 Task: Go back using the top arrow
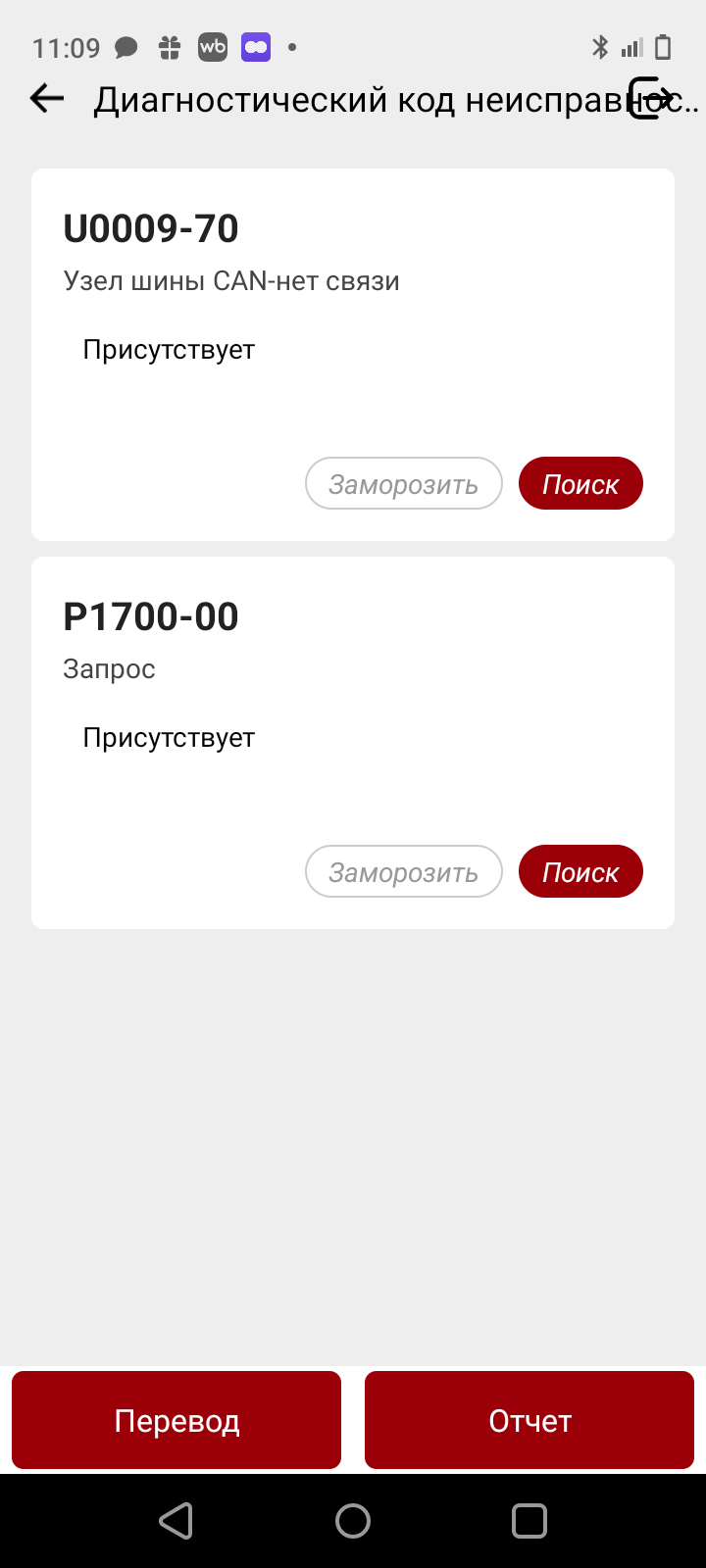click(x=47, y=98)
